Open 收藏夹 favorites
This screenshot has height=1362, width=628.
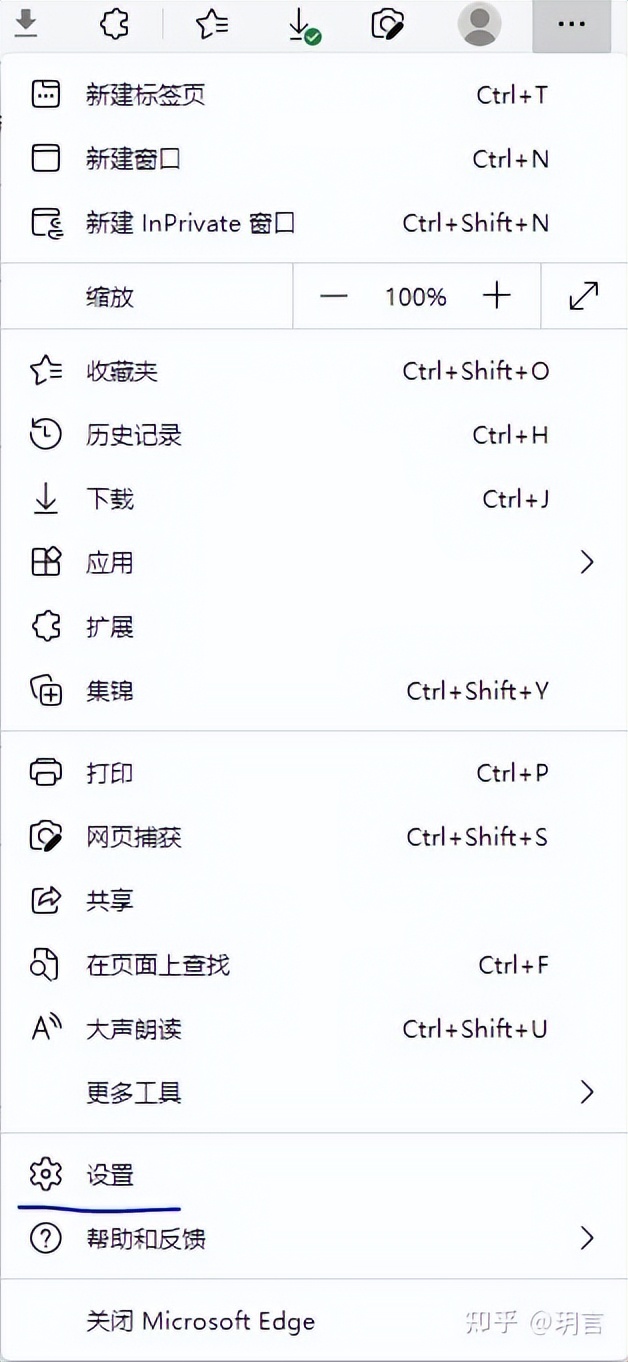[x=121, y=371]
